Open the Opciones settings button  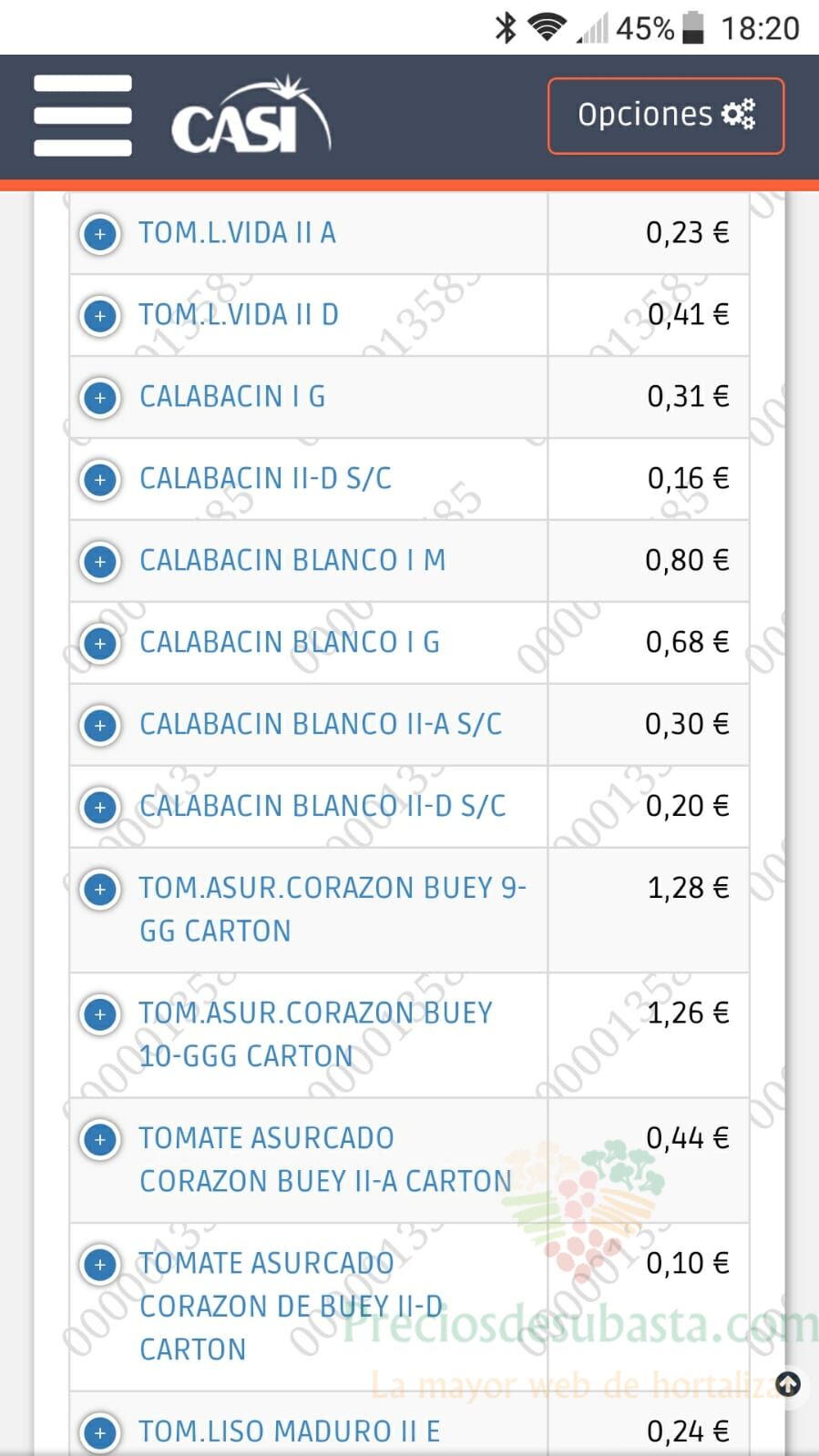(x=666, y=116)
